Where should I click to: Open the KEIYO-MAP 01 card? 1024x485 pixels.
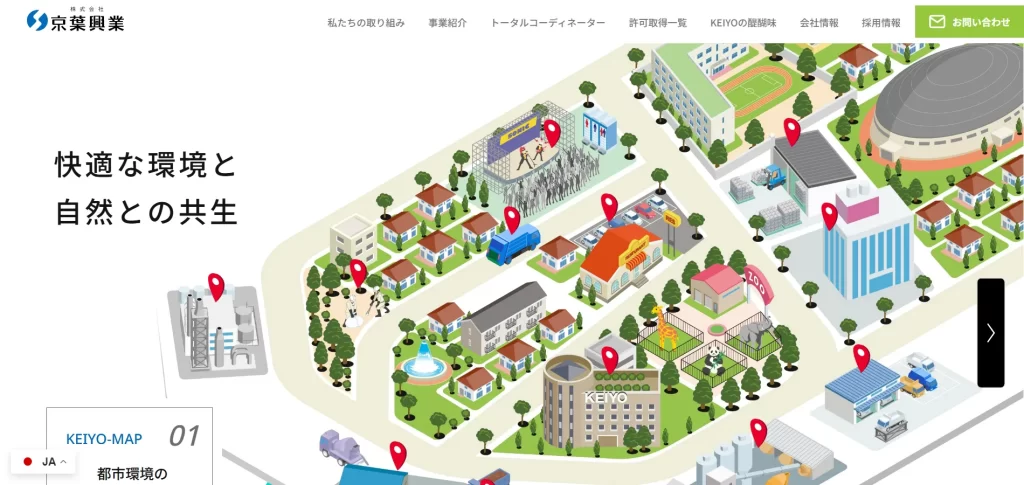tap(129, 446)
